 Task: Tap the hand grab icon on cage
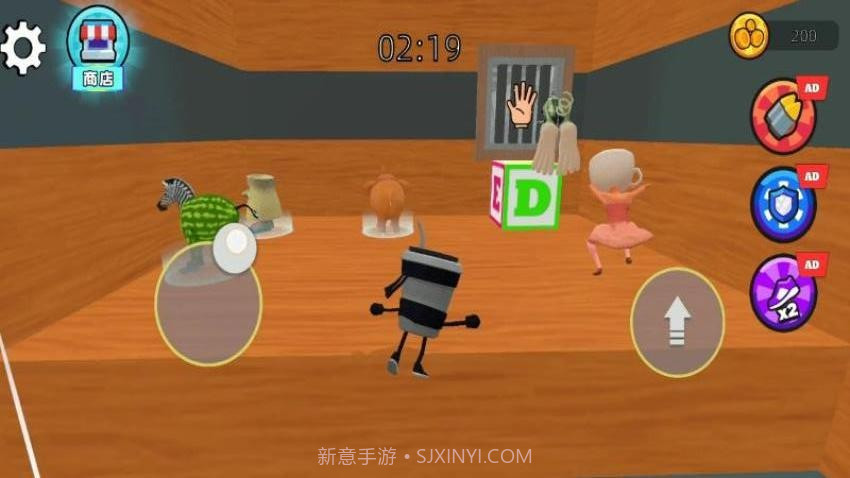click(522, 103)
